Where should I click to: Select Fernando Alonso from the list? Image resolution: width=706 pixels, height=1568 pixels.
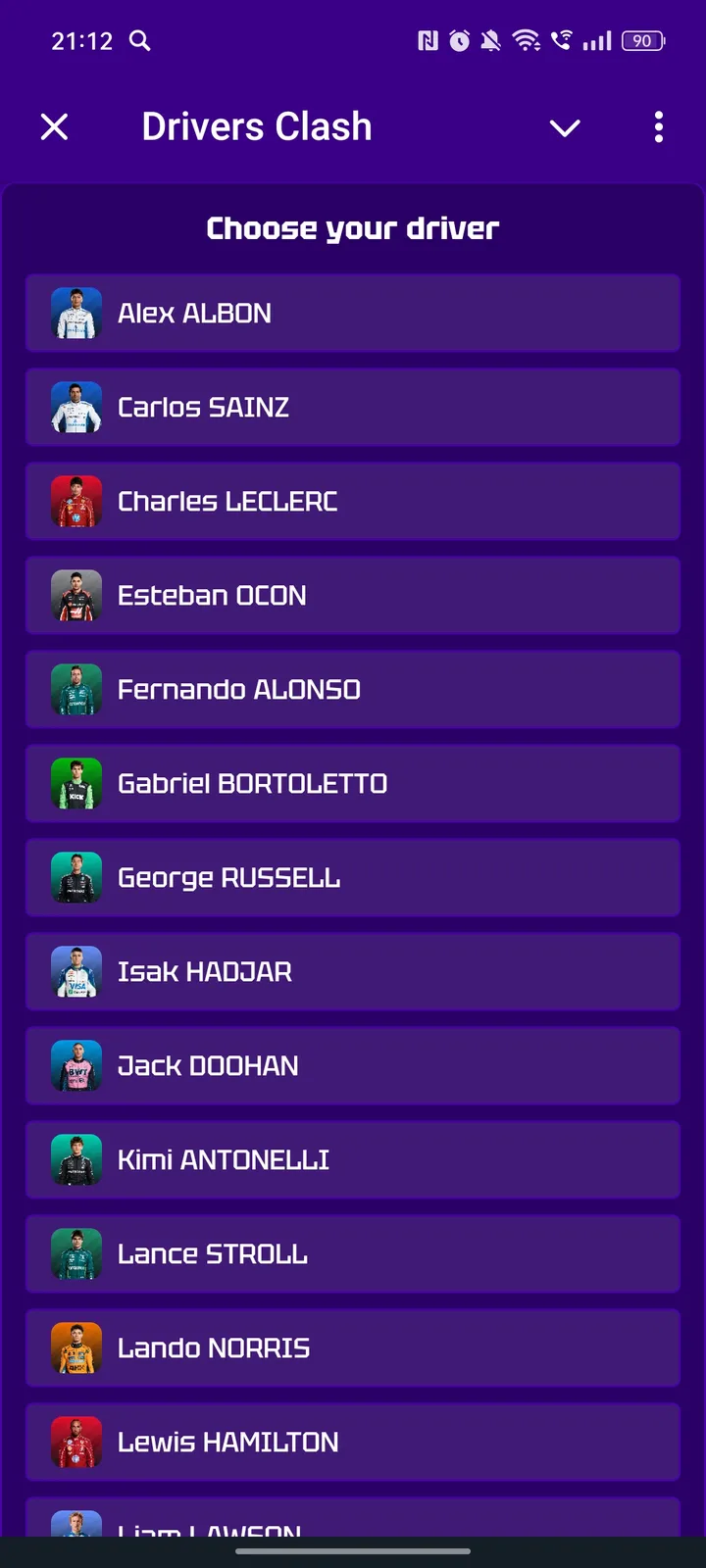click(353, 689)
